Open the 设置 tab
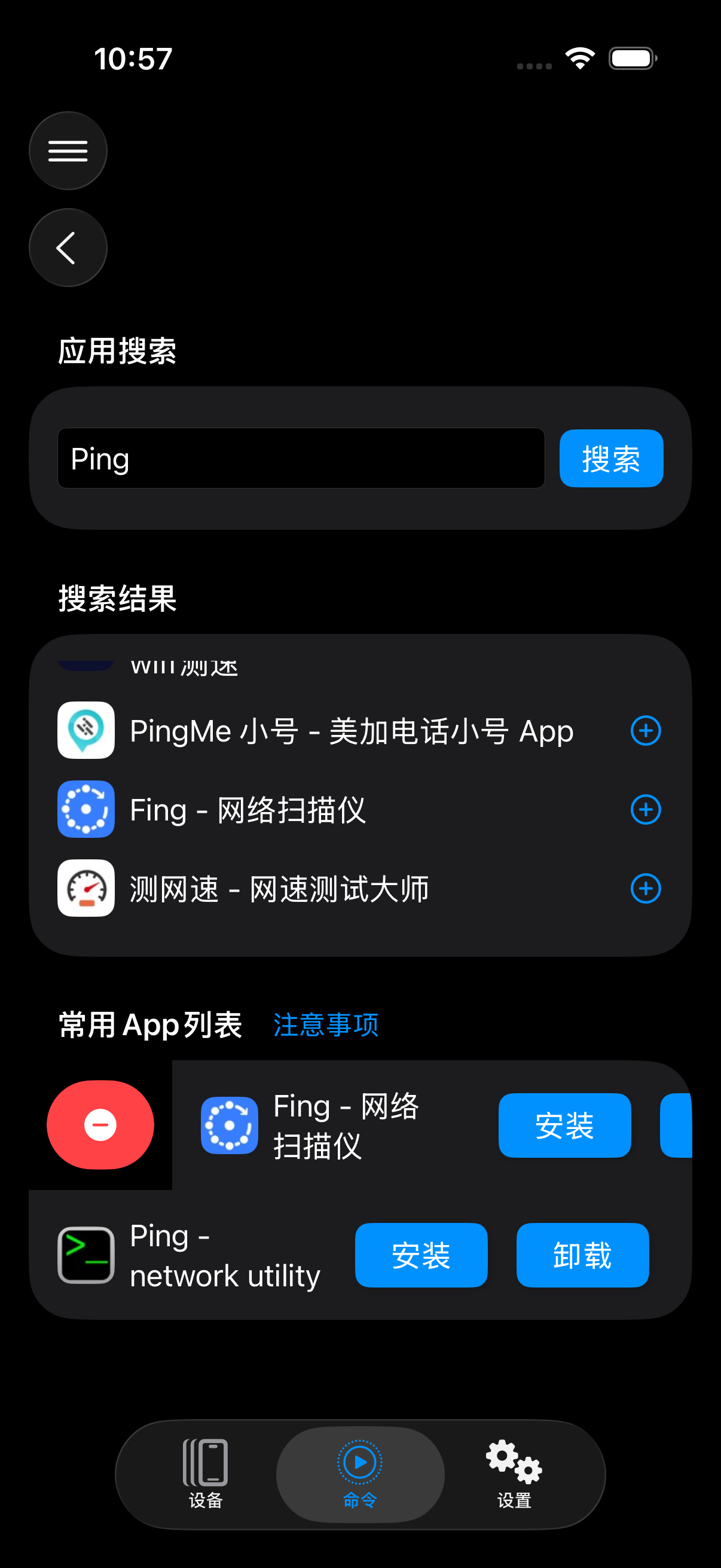721x1568 pixels. point(514,1473)
